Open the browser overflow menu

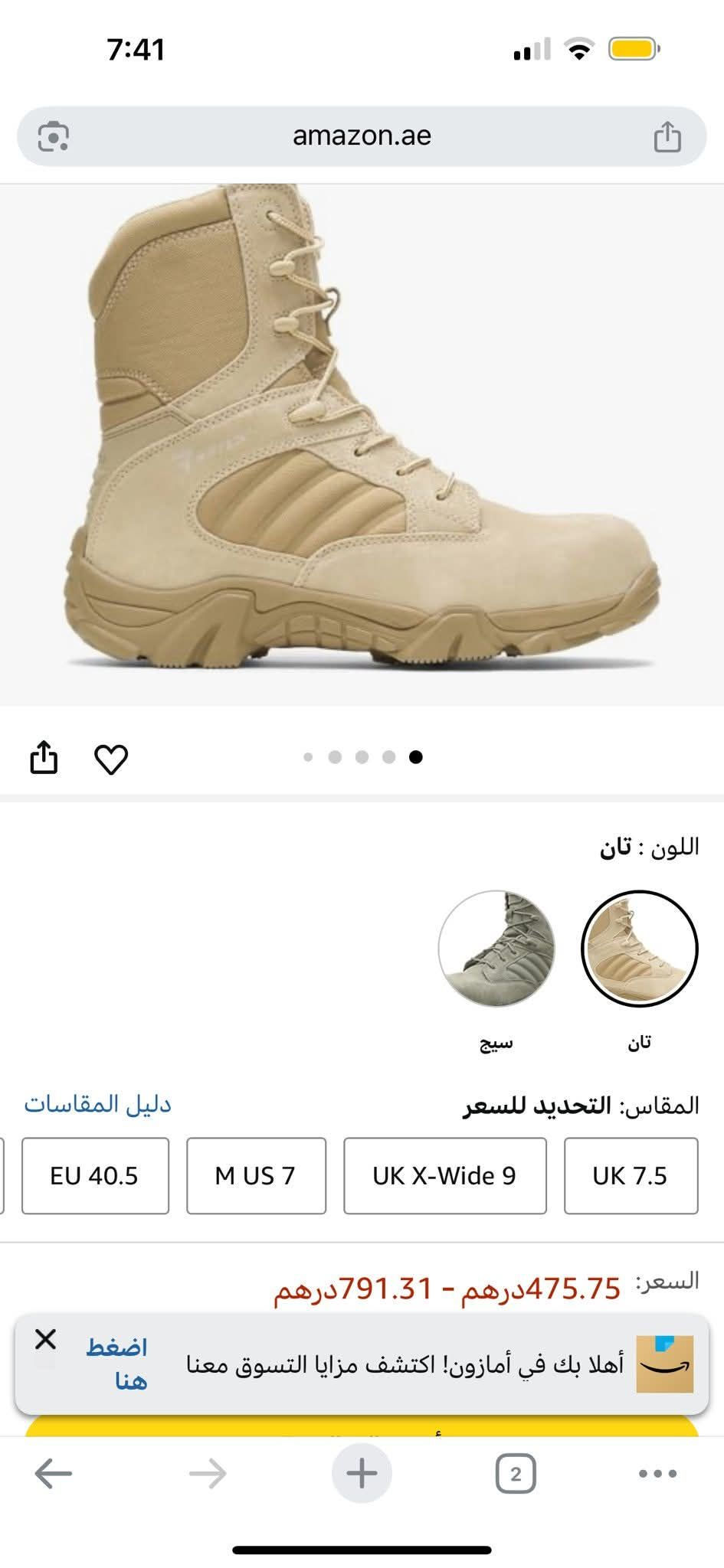tap(657, 1473)
